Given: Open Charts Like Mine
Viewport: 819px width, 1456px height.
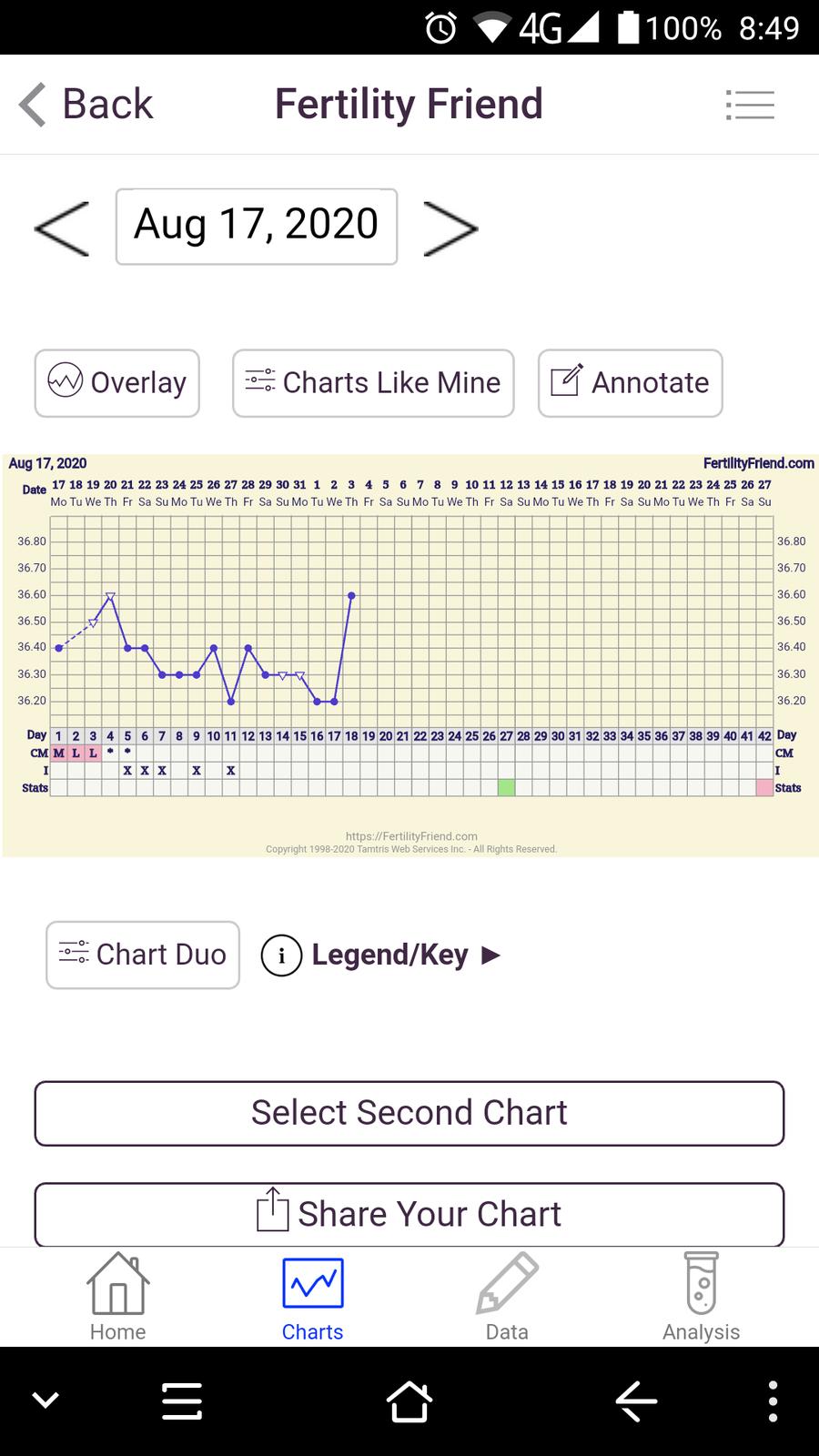Looking at the screenshot, I should [373, 383].
